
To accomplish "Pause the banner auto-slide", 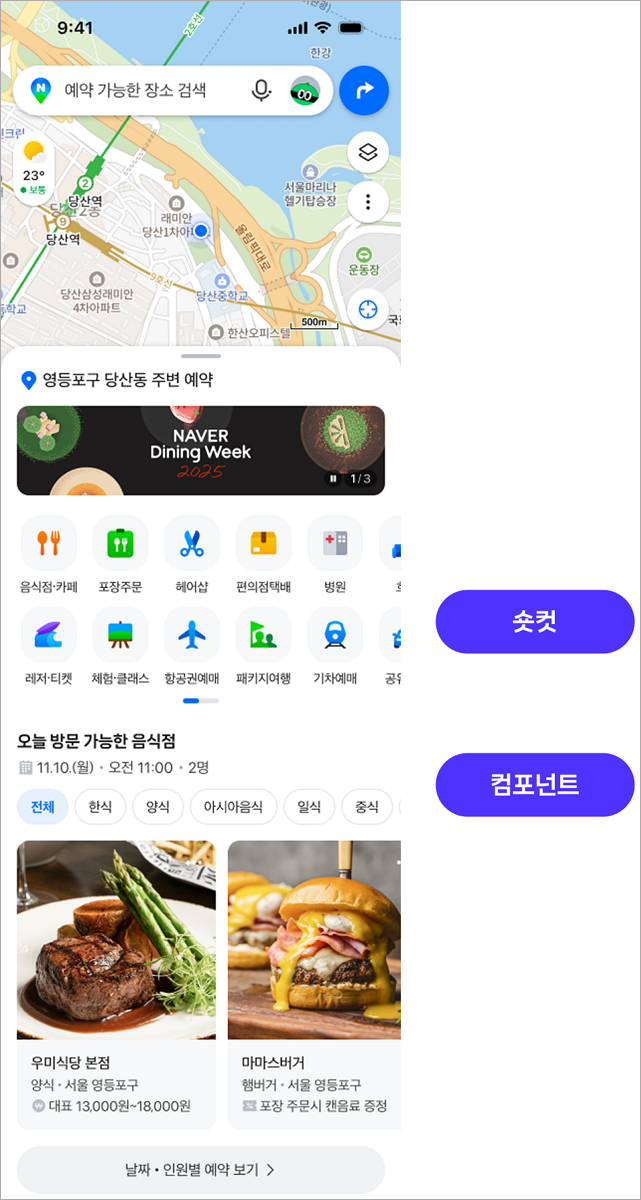I will [x=332, y=479].
